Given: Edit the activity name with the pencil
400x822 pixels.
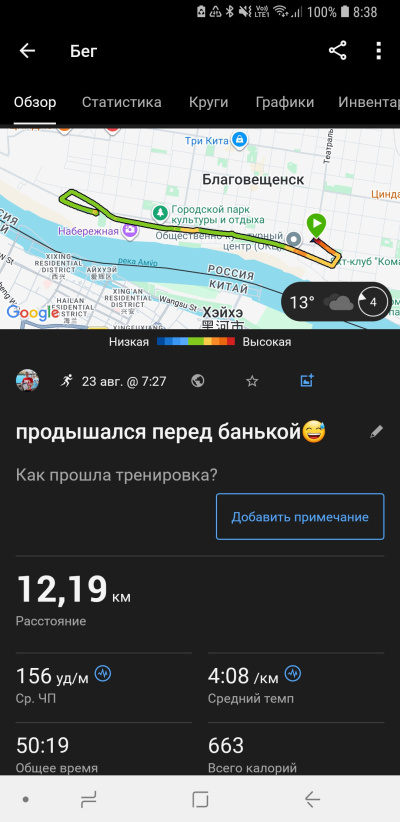Looking at the screenshot, I should (x=376, y=432).
